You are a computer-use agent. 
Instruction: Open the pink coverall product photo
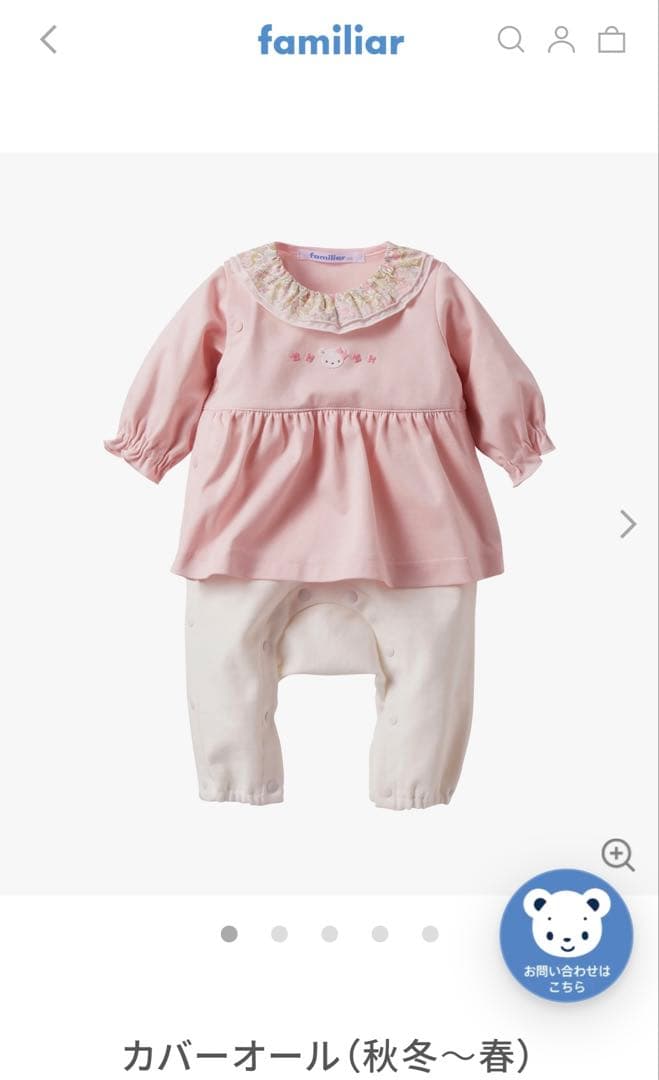coord(329,520)
